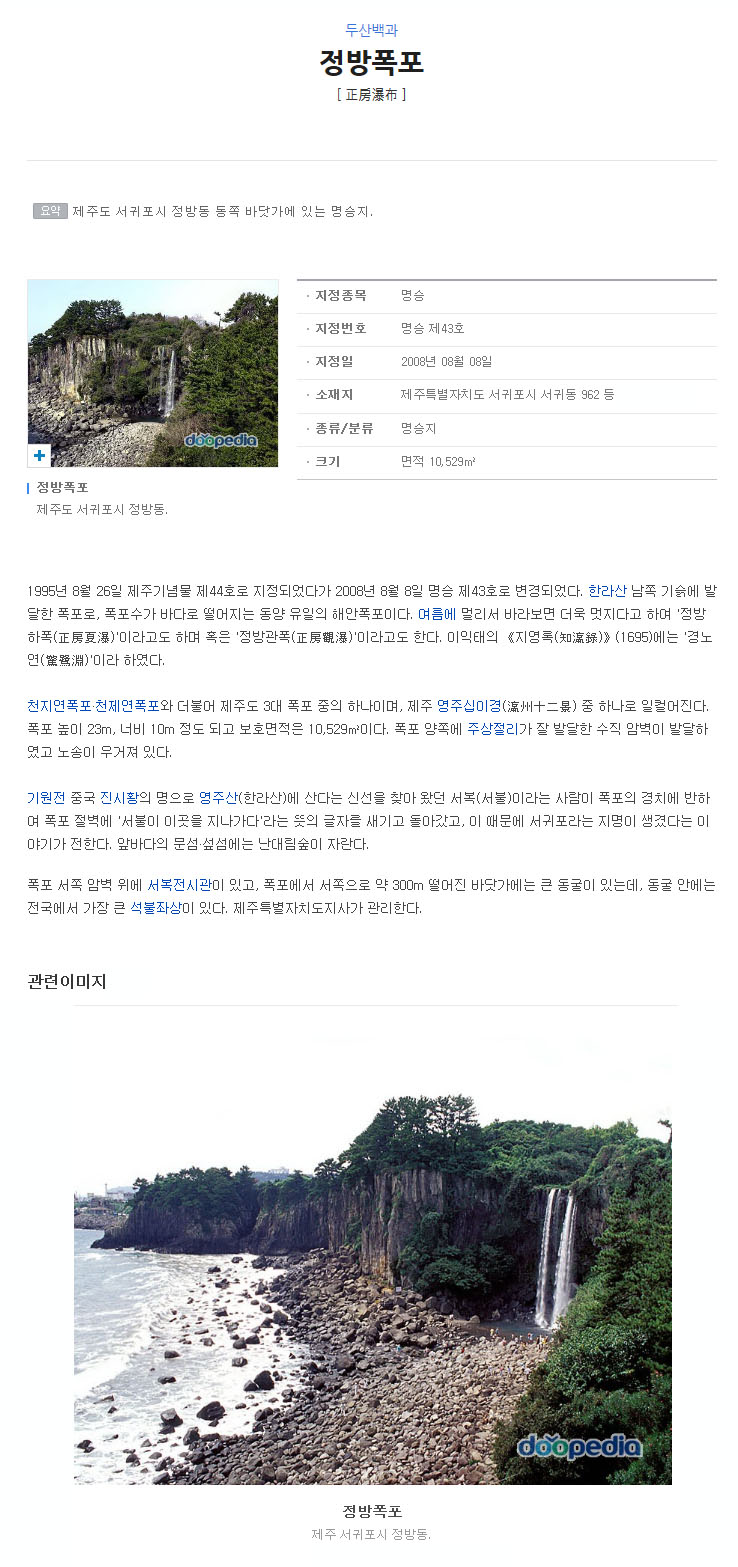738x1567 pixels.
Task: Open the 석불좌상 entry
Action: (x=155, y=909)
